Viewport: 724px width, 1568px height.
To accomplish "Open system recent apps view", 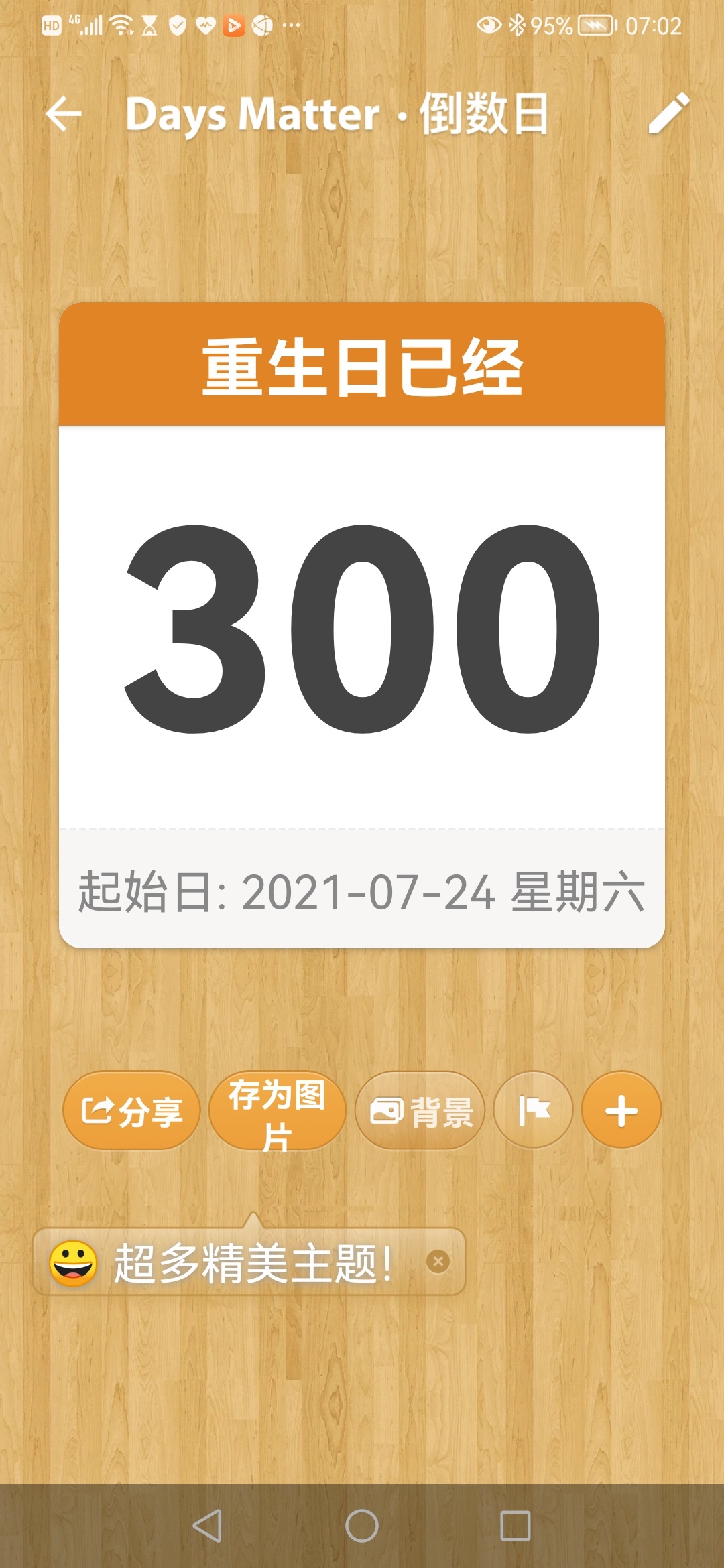I will pyautogui.click(x=515, y=1526).
